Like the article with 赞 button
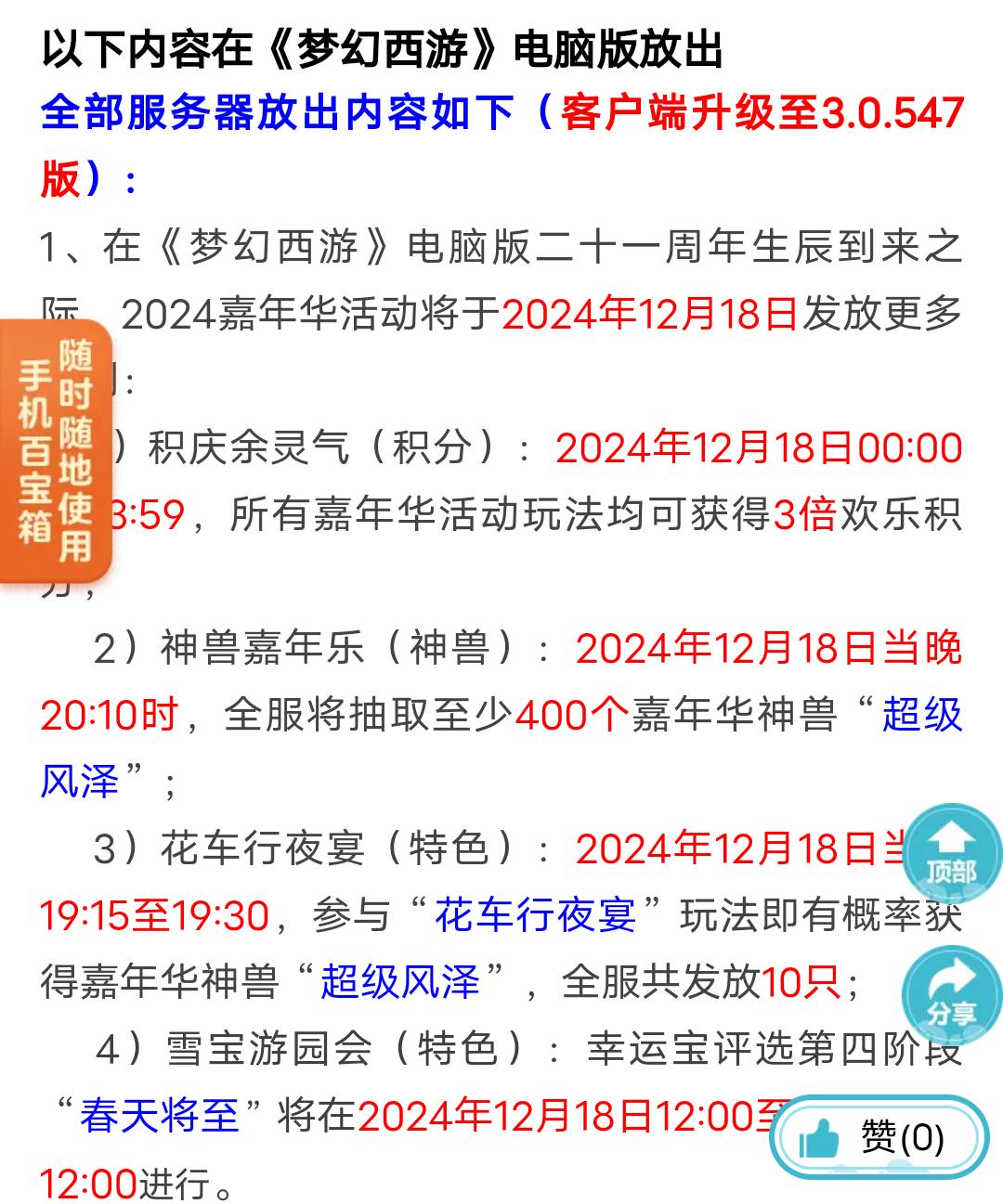 tap(879, 1138)
